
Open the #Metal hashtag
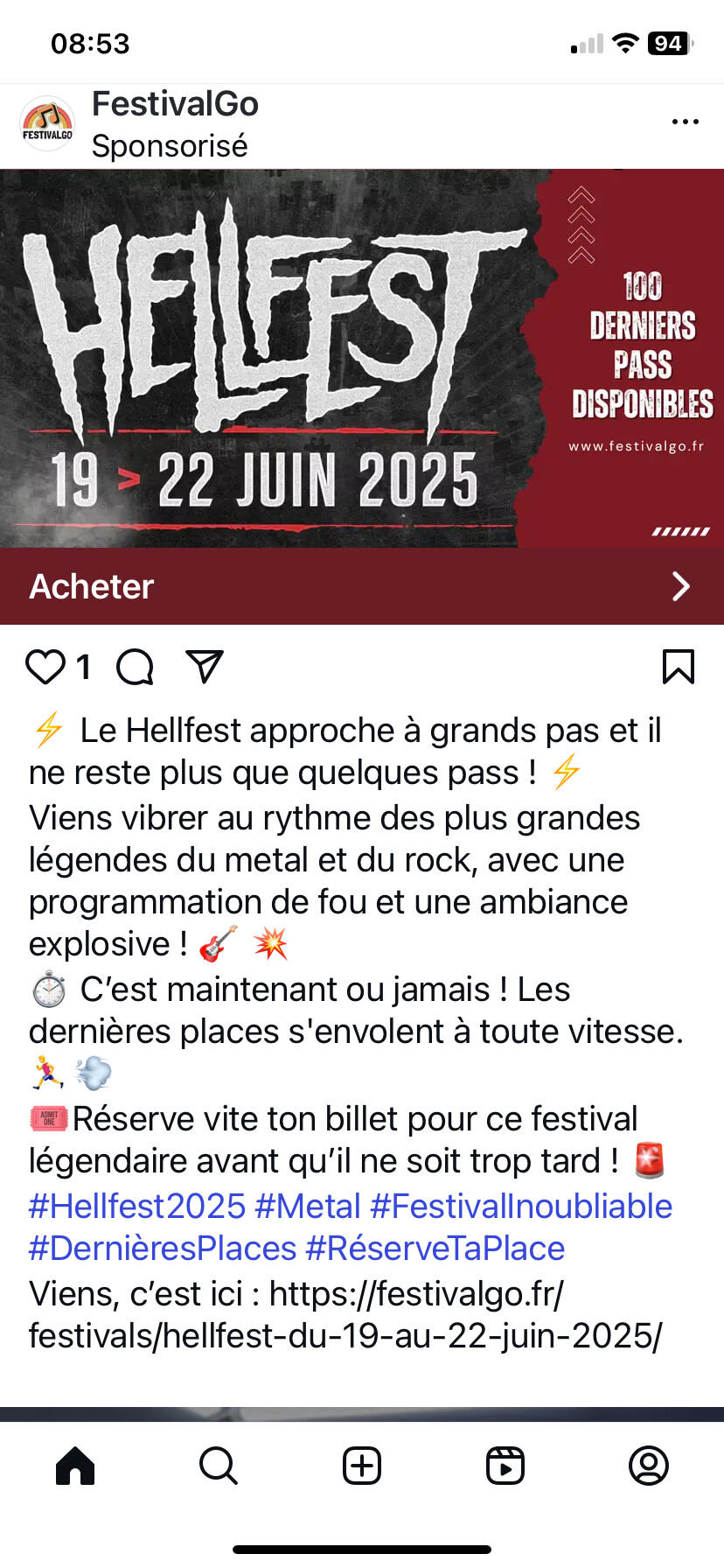(x=308, y=1207)
